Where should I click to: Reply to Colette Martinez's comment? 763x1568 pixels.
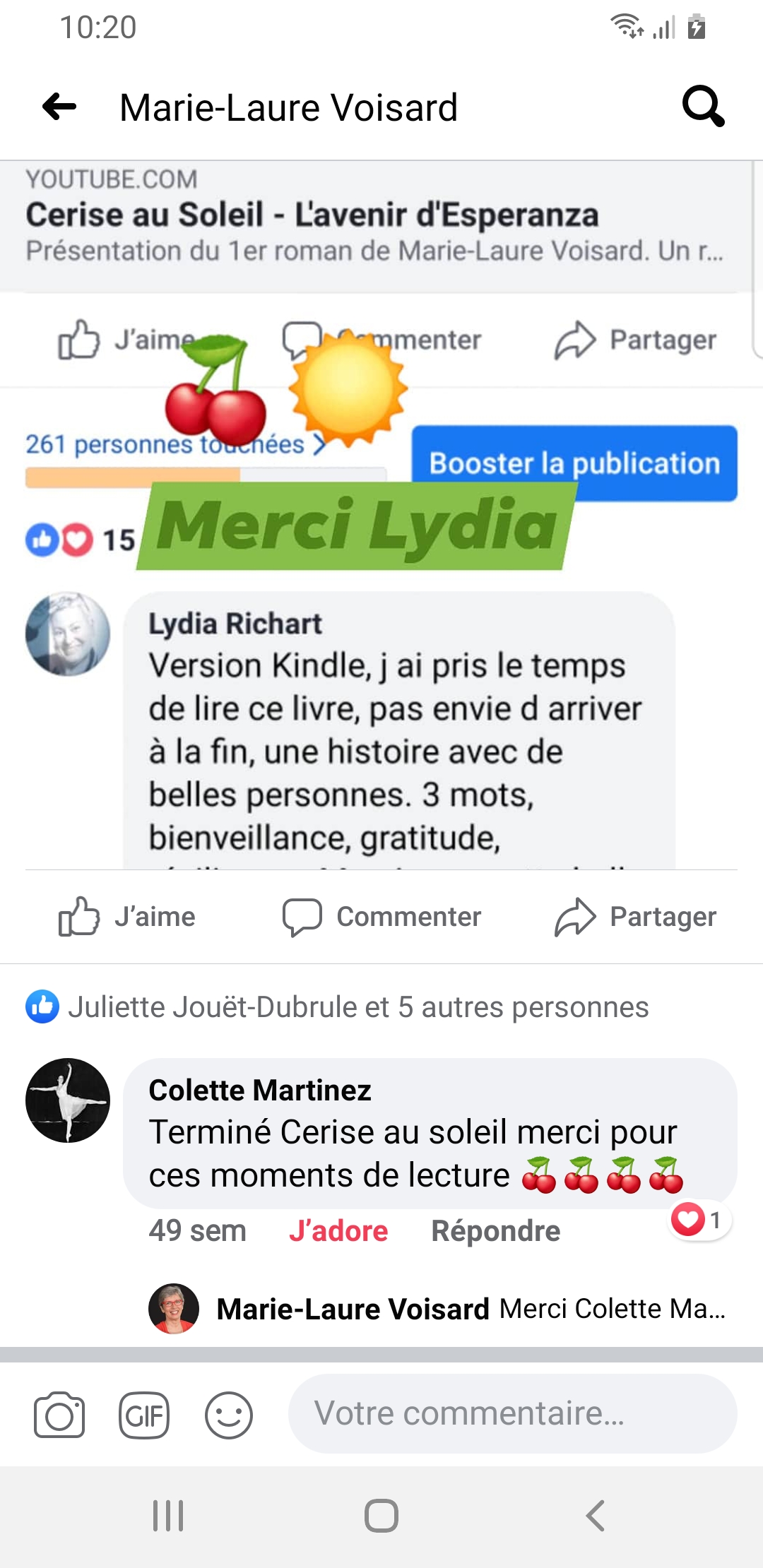[x=495, y=1231]
